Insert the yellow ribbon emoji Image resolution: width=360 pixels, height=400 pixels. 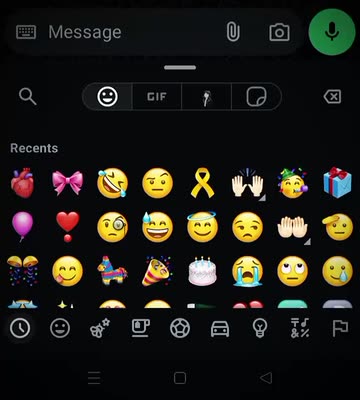[202, 183]
